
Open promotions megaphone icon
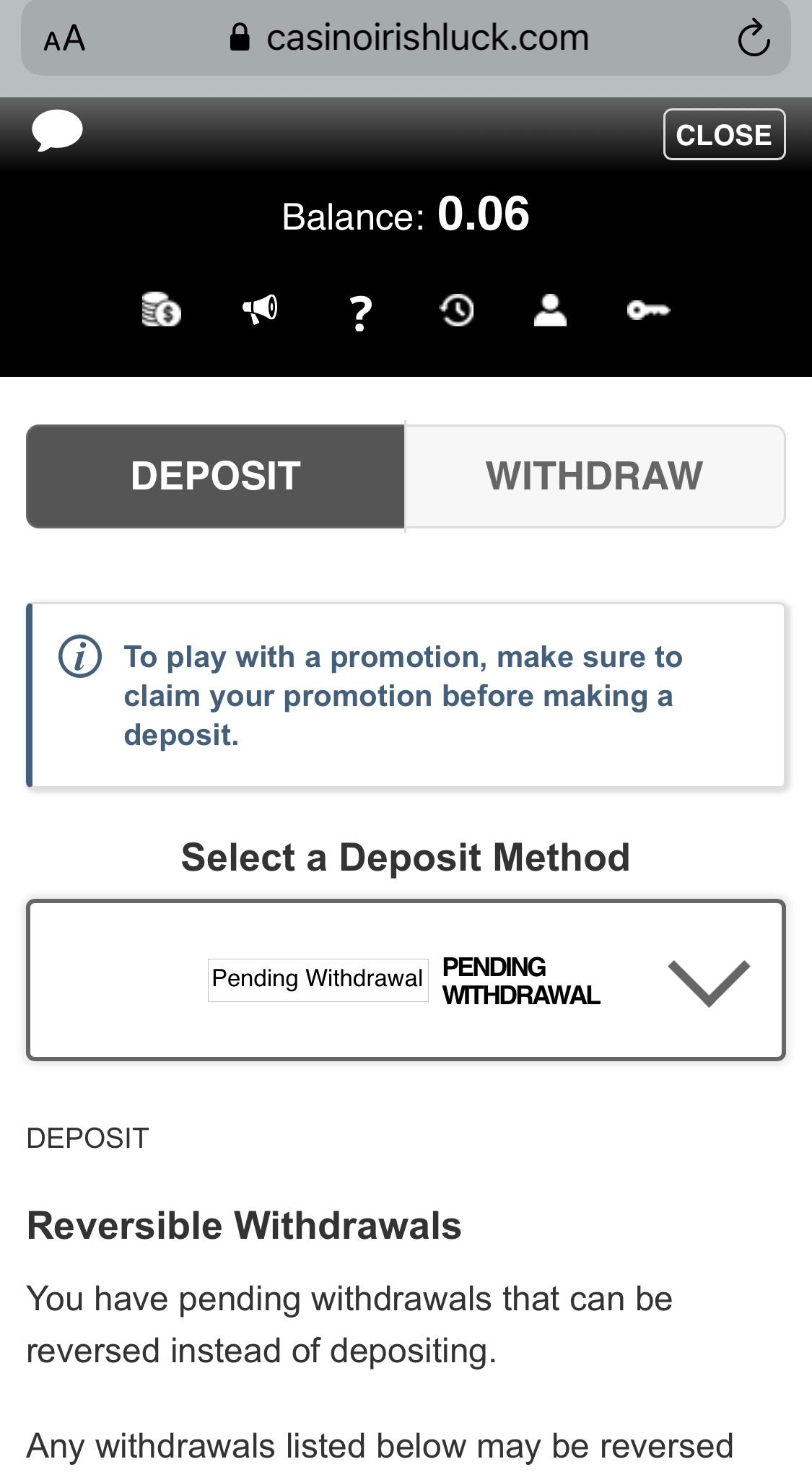pyautogui.click(x=260, y=310)
